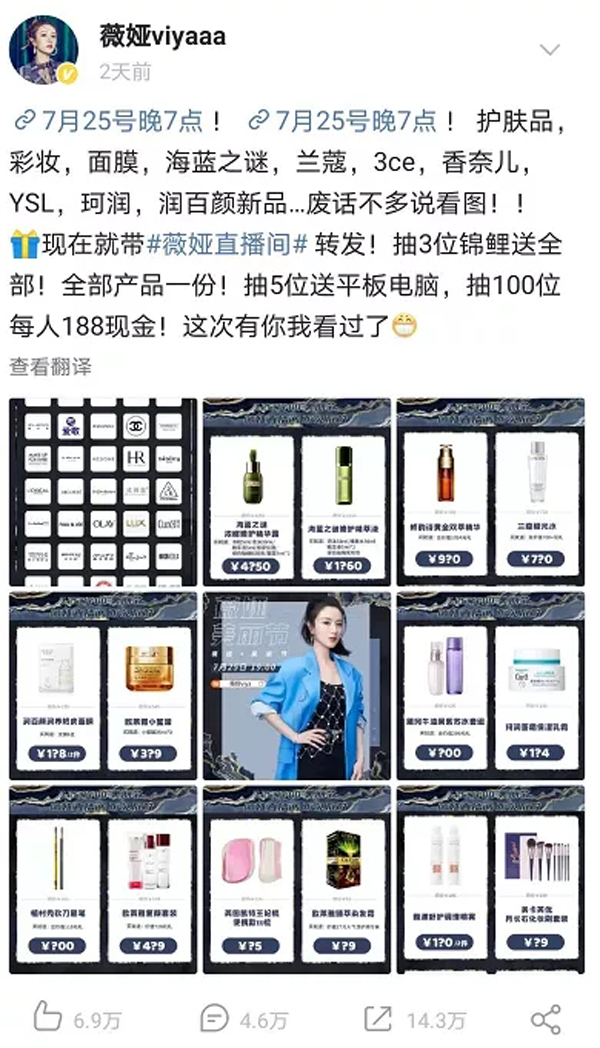
Task: Open the image with ¥9?0 and ¥7?0 products
Action: [x=491, y=491]
